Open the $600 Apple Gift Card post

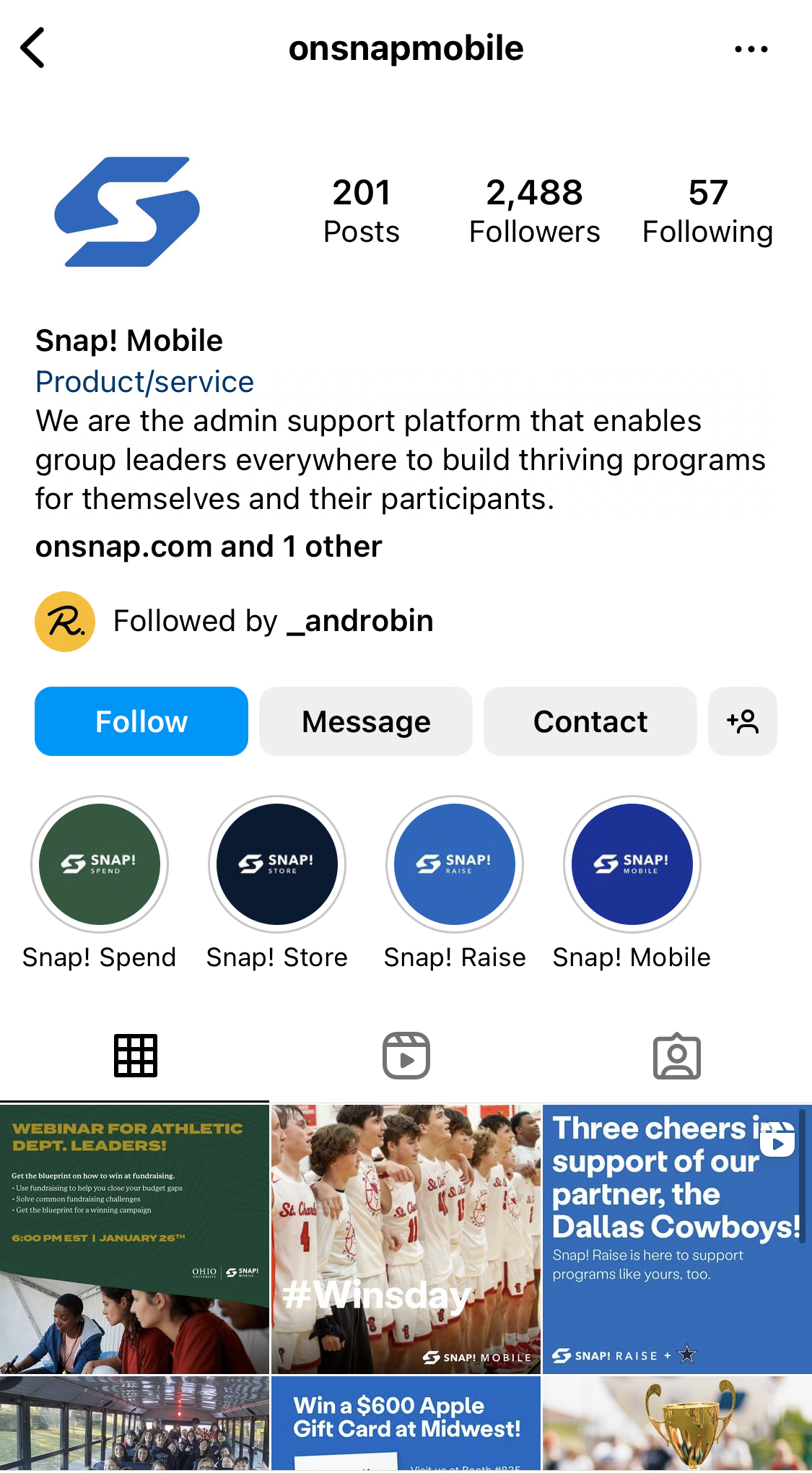pyautogui.click(x=406, y=1422)
